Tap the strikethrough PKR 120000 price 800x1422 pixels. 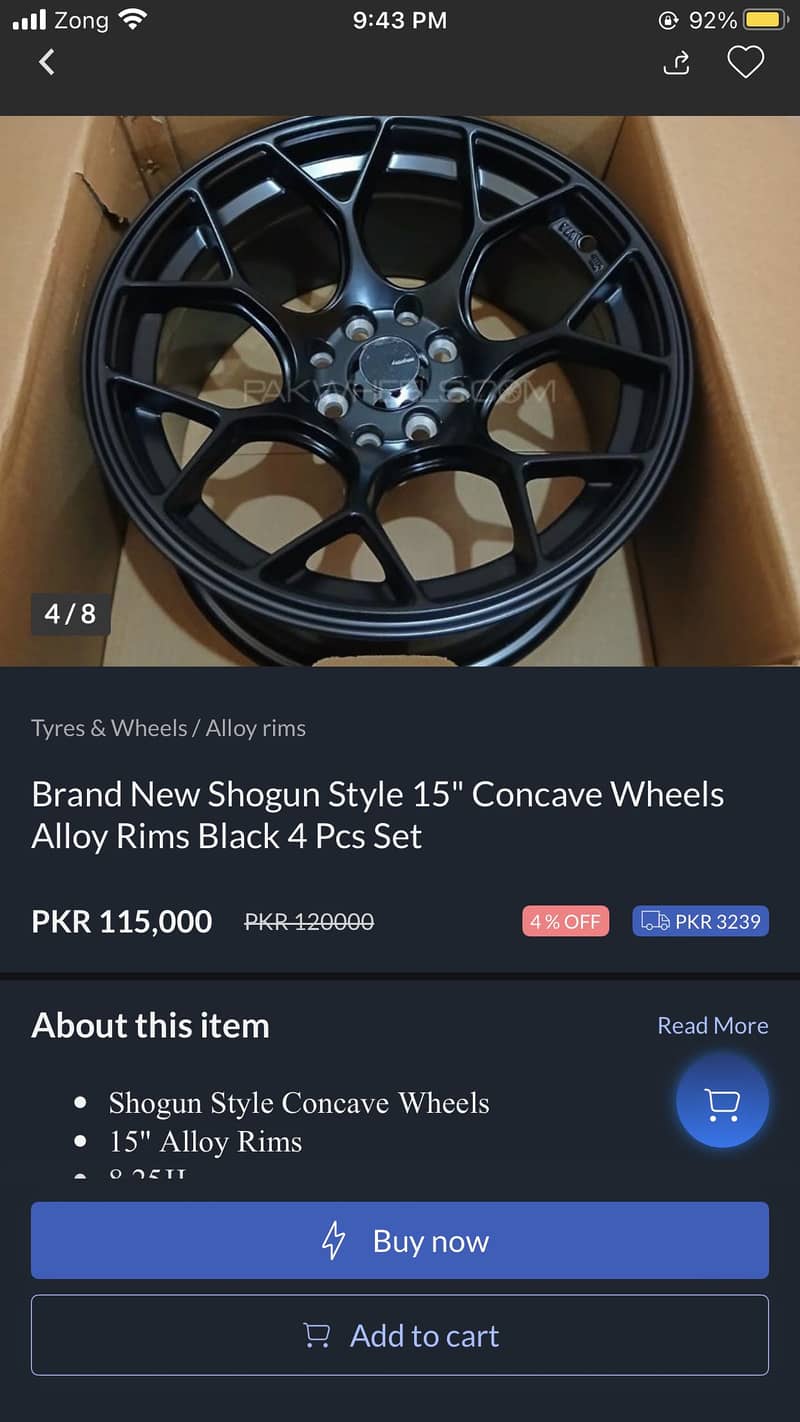(307, 921)
